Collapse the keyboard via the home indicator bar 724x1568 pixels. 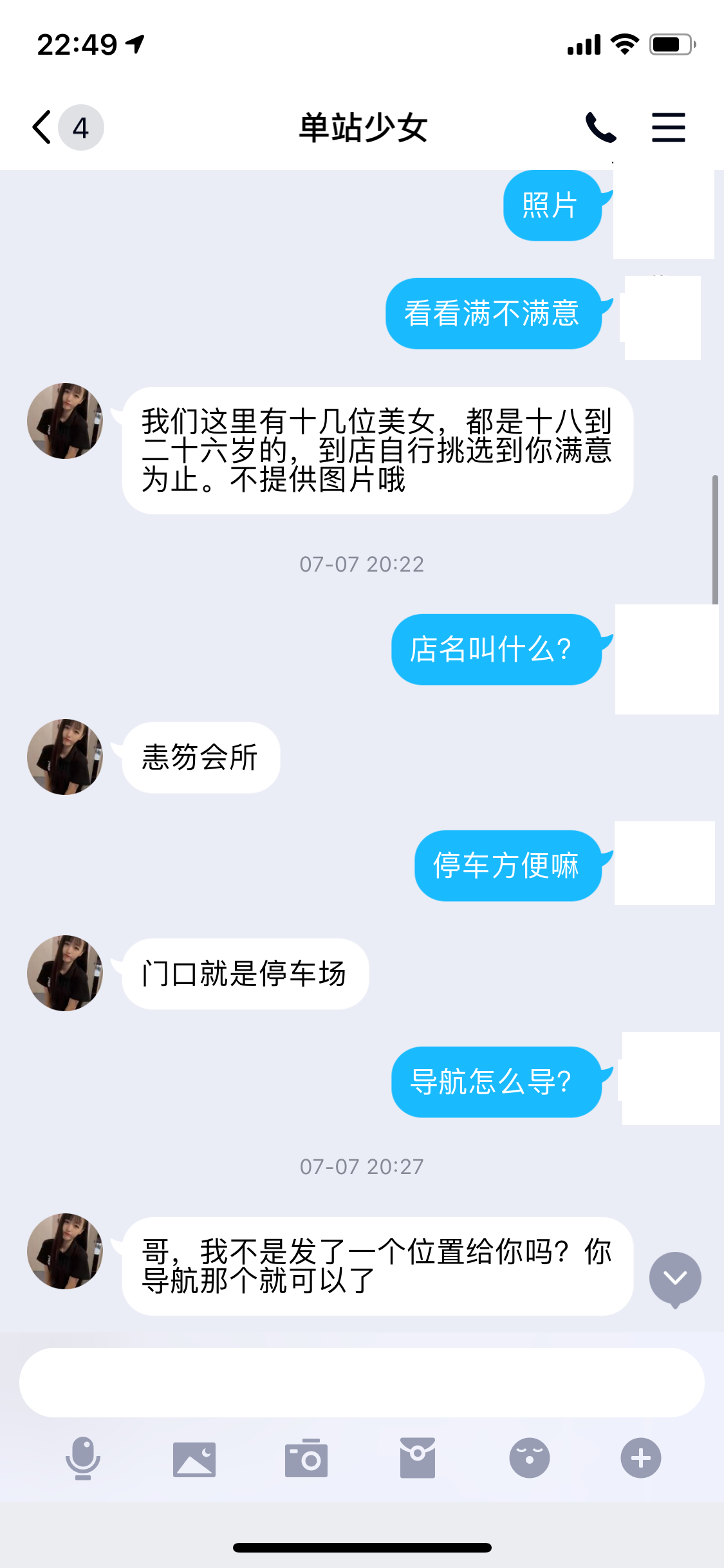(362, 1547)
